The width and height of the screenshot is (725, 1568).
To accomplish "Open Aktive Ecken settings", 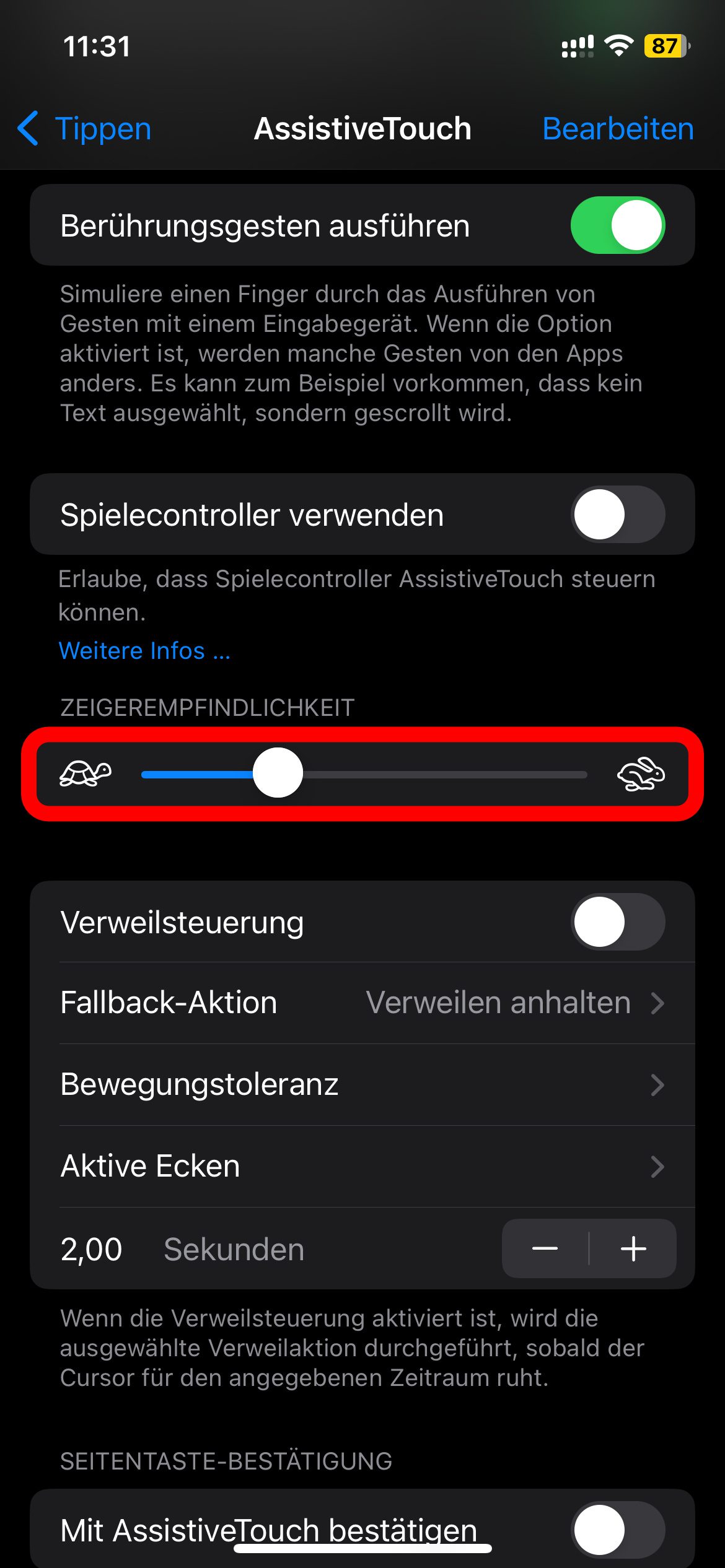I will (362, 1166).
